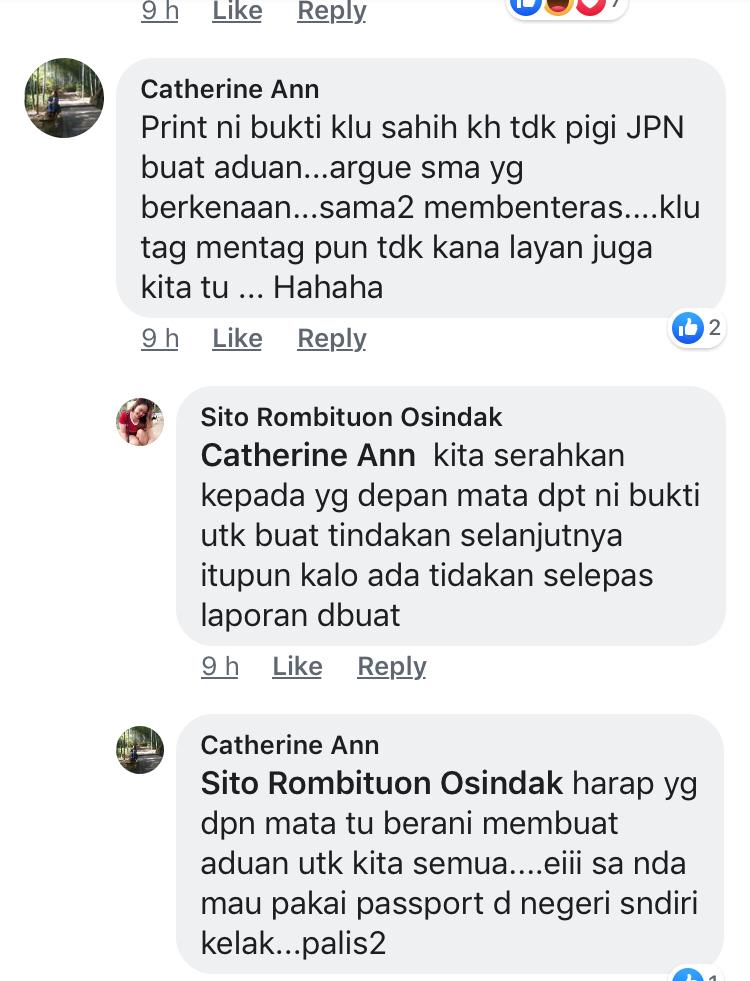
Task: Open Catherine Ann's avatar on last reply
Action: point(140,750)
